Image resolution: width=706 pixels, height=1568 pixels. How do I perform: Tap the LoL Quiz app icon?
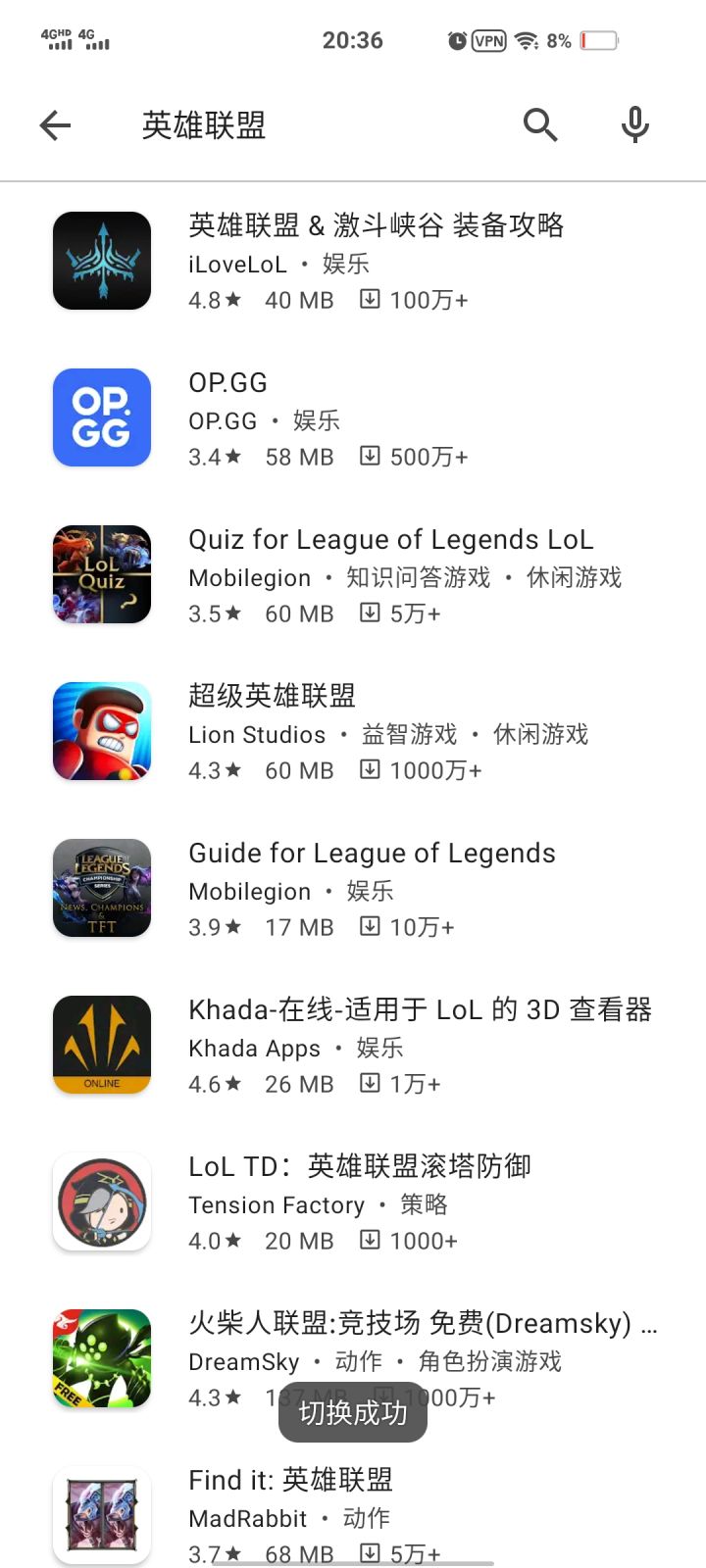coord(101,574)
